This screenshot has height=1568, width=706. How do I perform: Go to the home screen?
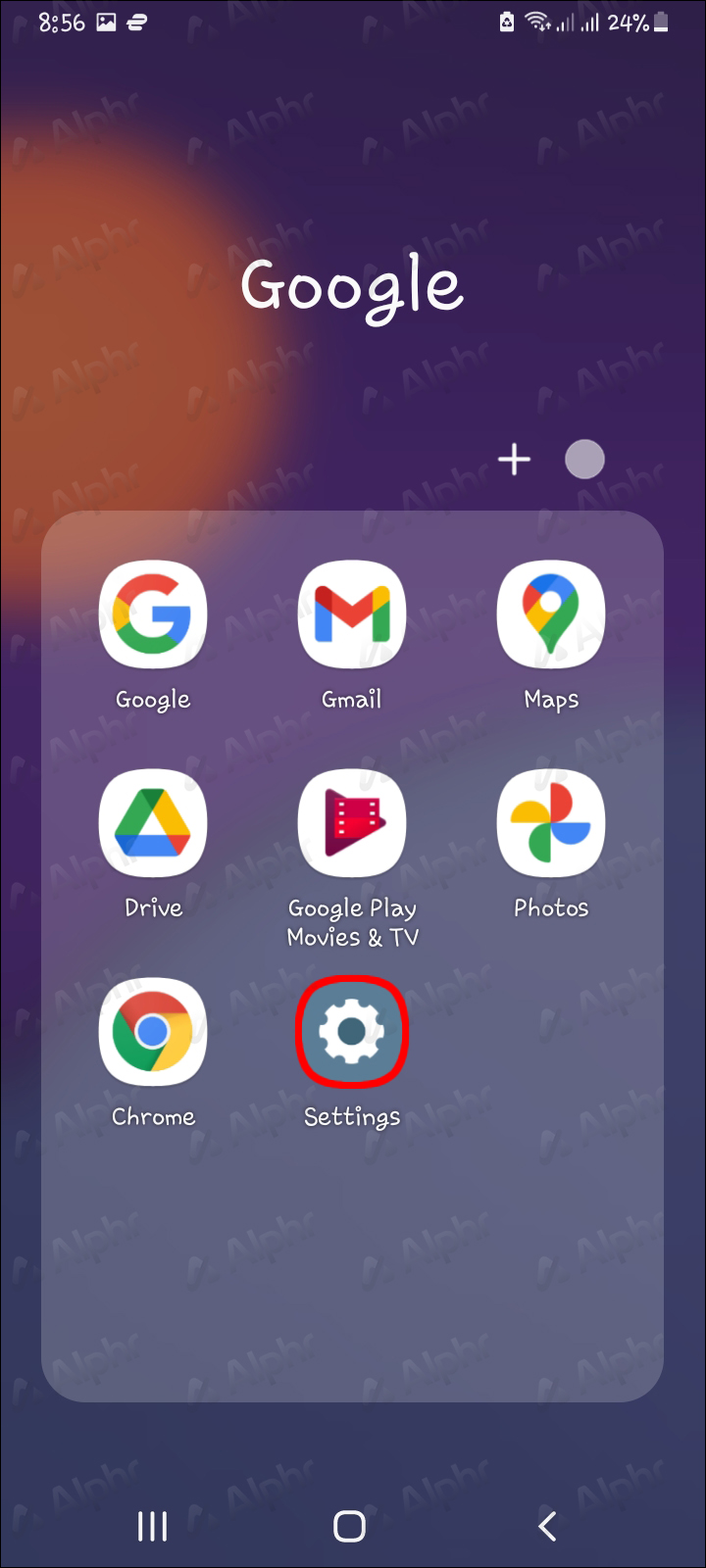coord(350,1526)
